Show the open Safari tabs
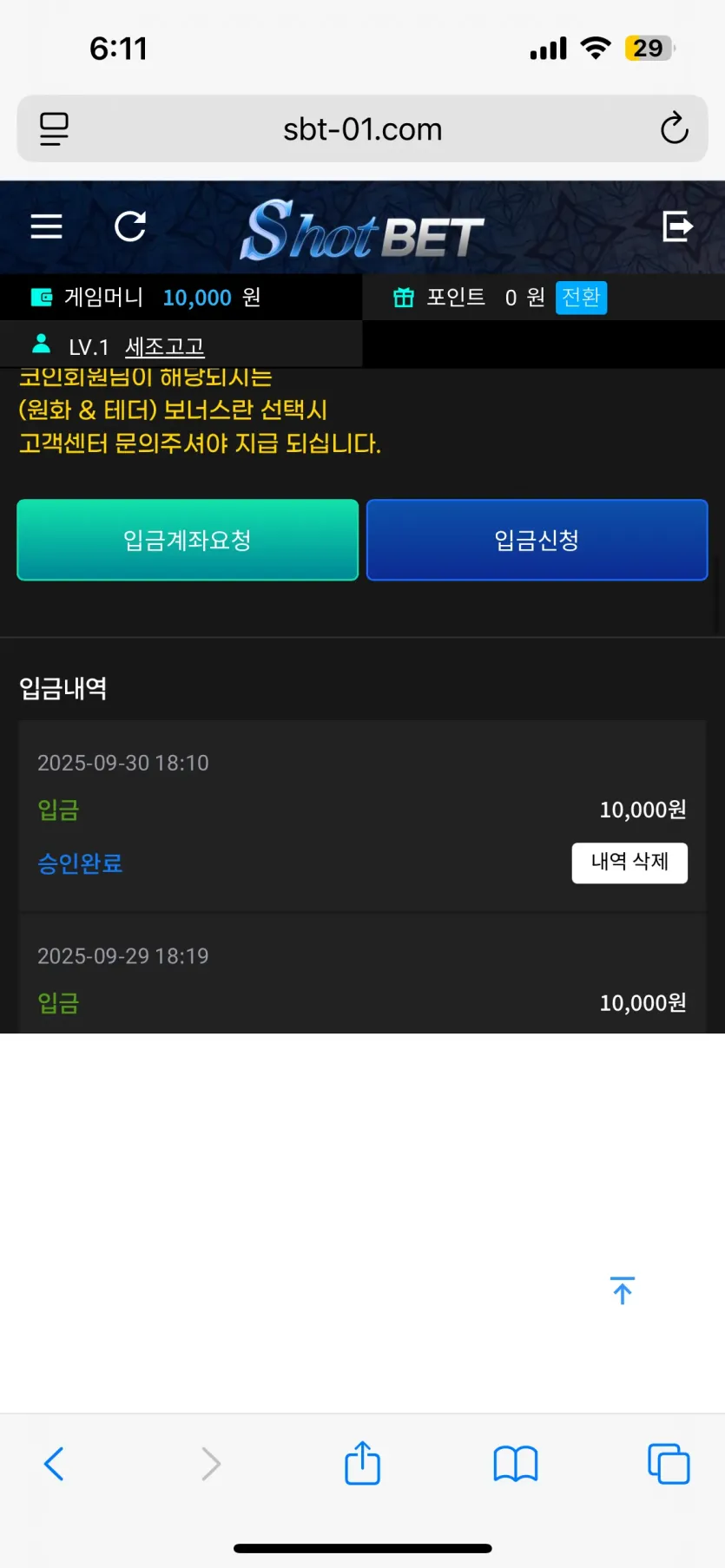The height and width of the screenshot is (1568, 725). coord(669,1464)
